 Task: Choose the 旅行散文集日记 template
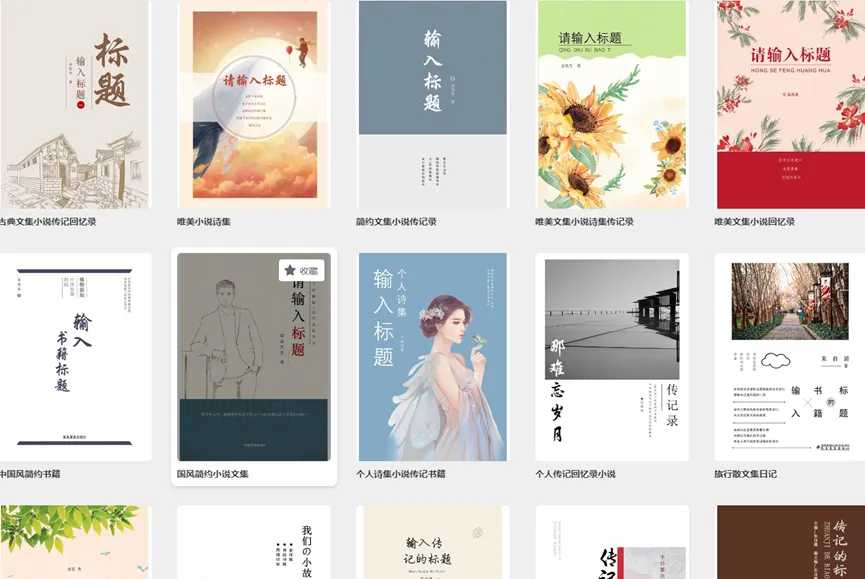(x=790, y=357)
